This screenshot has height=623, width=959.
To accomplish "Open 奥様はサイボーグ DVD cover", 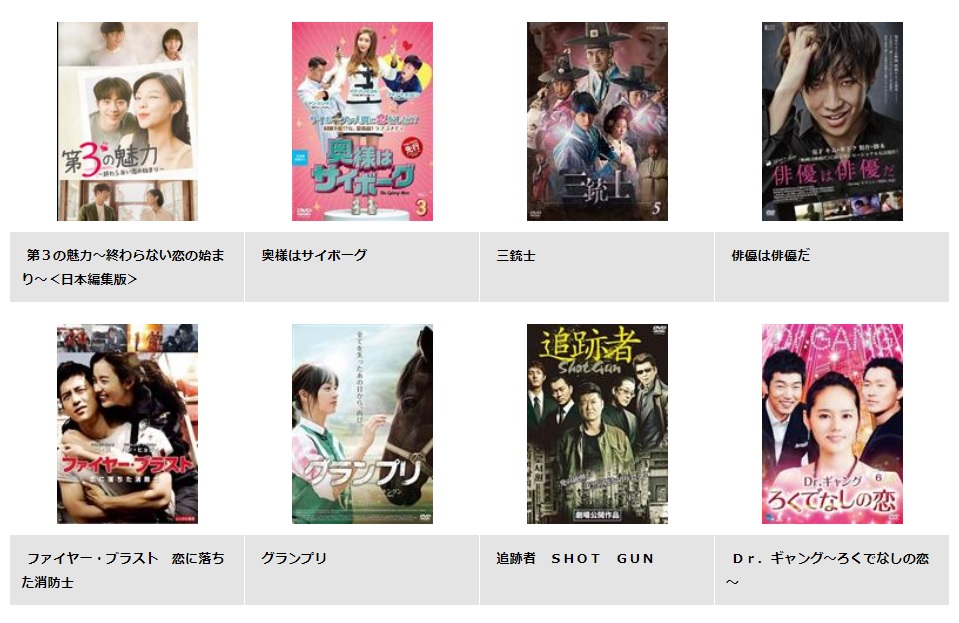I will point(362,121).
